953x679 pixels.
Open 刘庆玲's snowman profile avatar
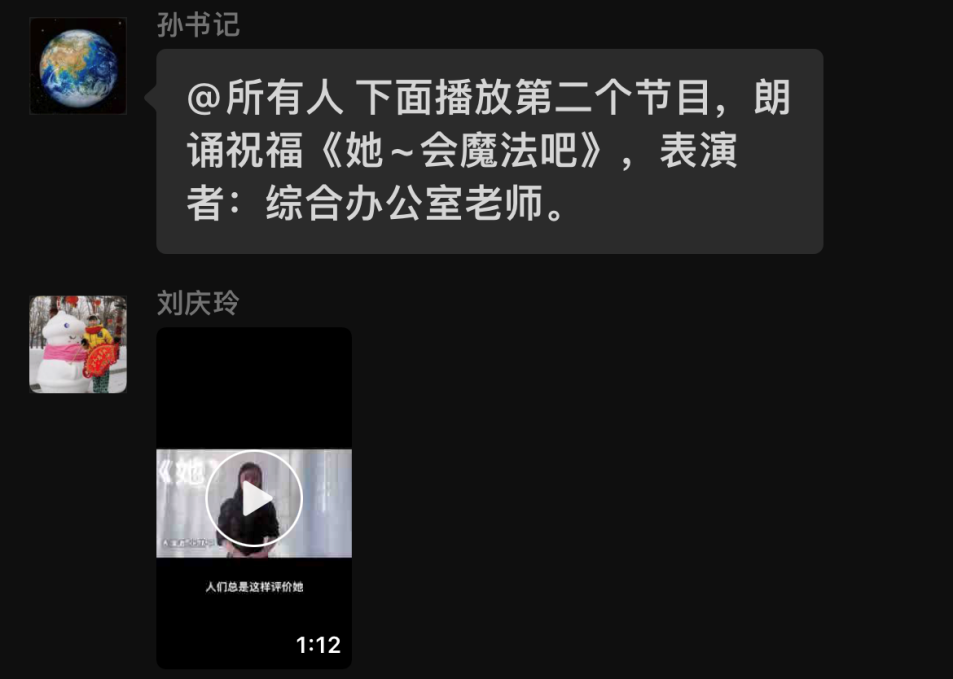tap(78, 344)
